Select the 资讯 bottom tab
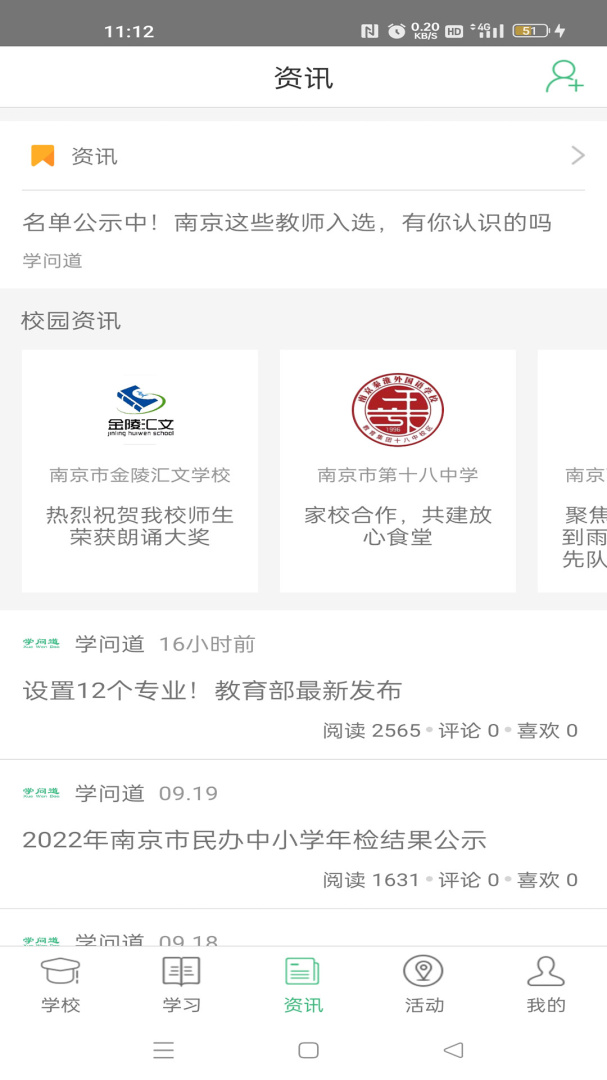The image size is (607, 1080). tap(303, 985)
